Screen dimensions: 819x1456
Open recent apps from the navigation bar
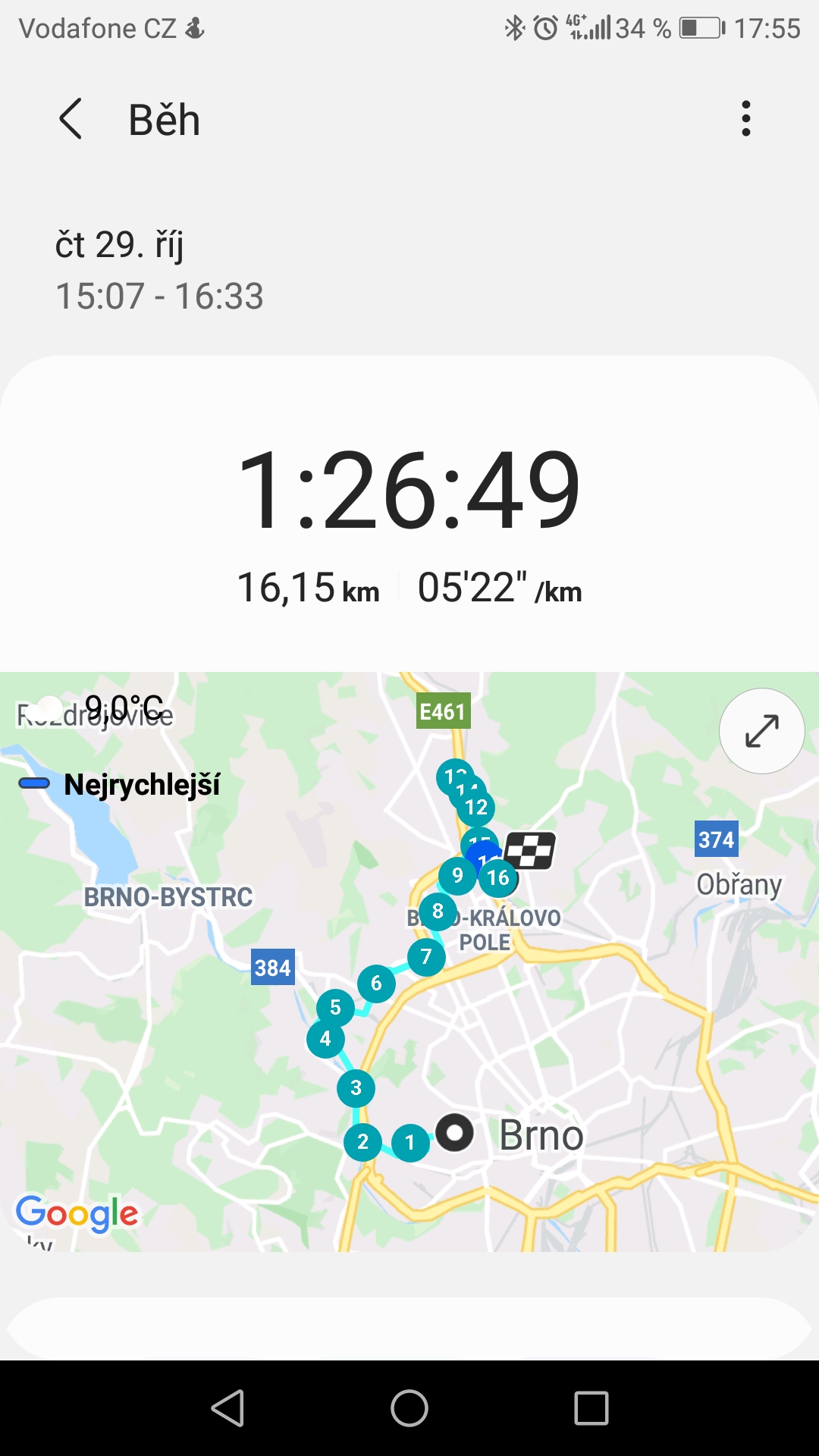[591, 1408]
